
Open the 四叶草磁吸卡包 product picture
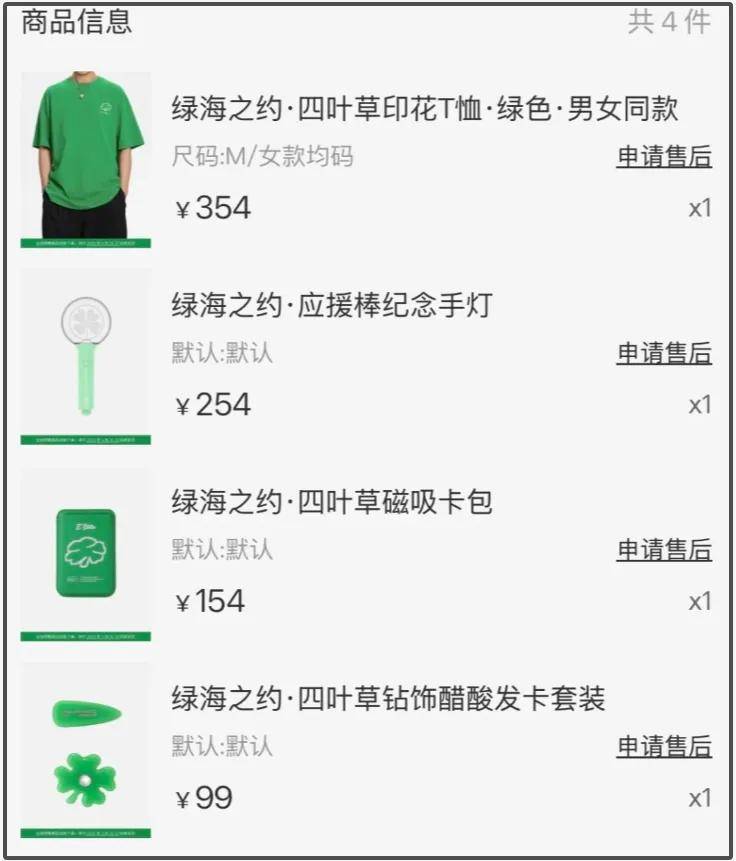pos(86,553)
